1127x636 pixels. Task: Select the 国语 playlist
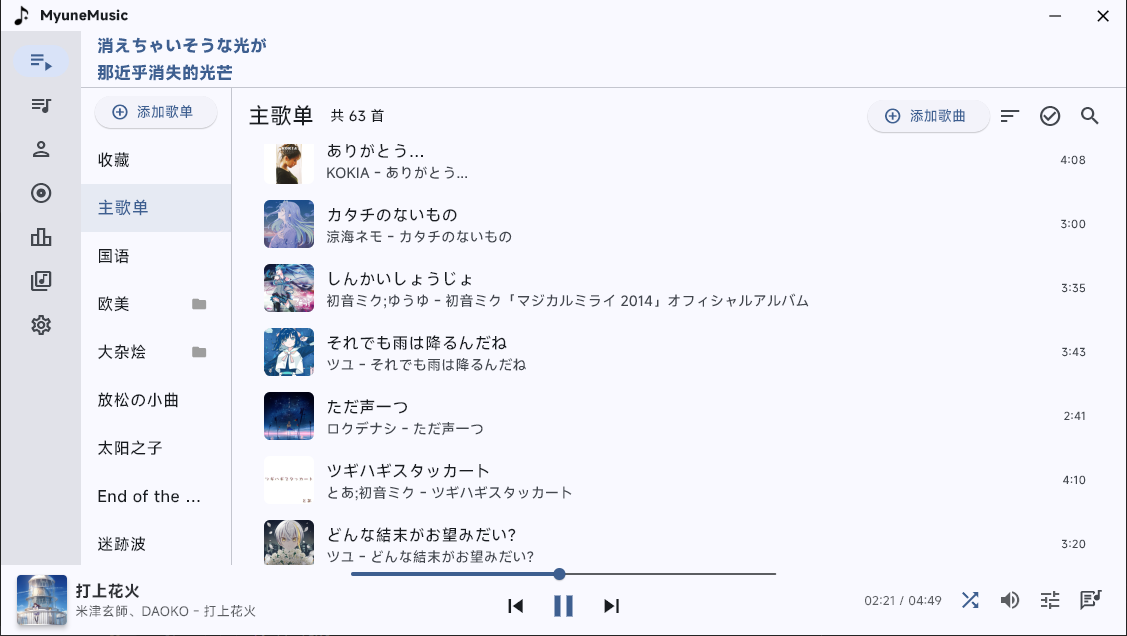point(156,256)
